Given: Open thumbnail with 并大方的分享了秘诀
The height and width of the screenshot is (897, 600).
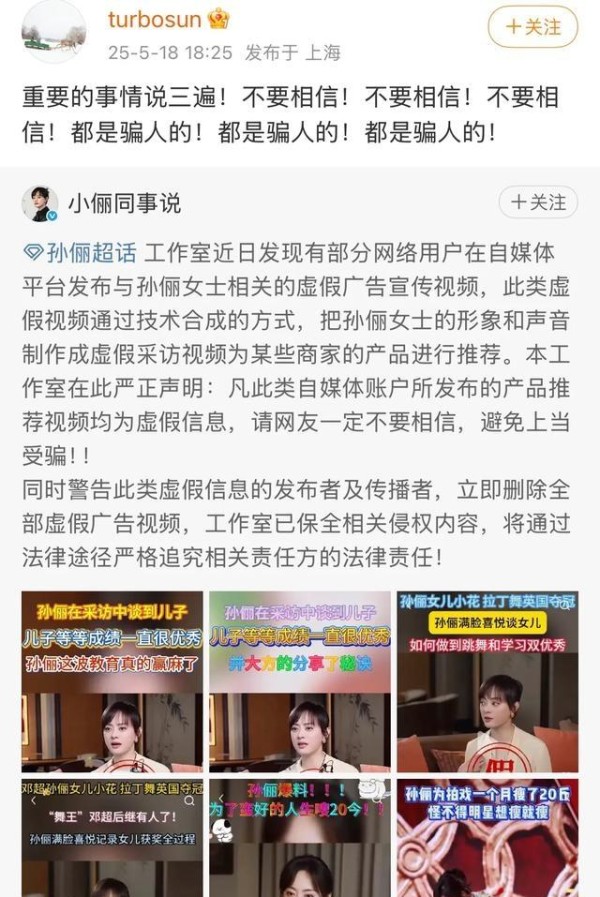Looking at the screenshot, I should (299, 680).
